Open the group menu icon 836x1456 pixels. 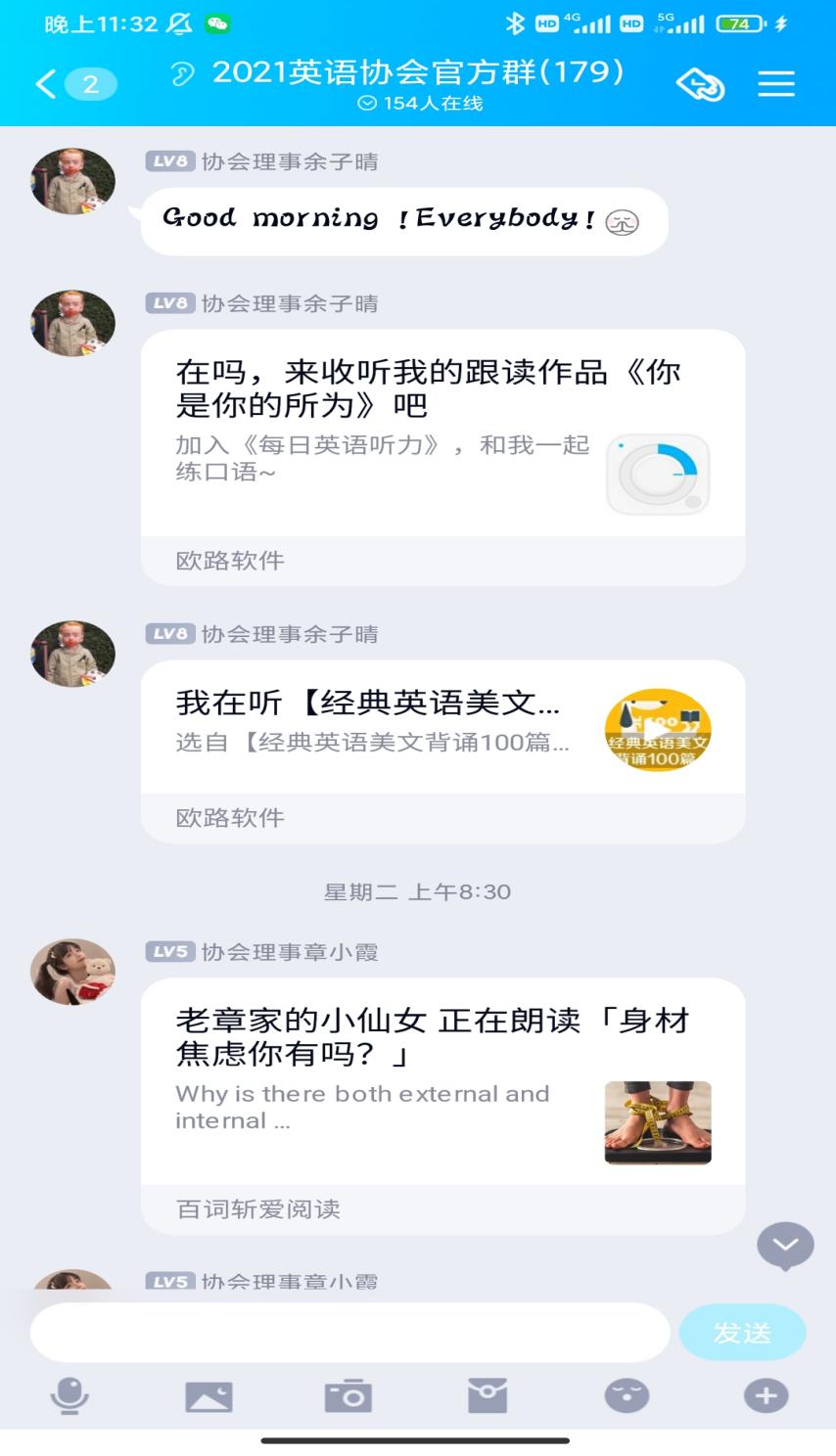[775, 84]
